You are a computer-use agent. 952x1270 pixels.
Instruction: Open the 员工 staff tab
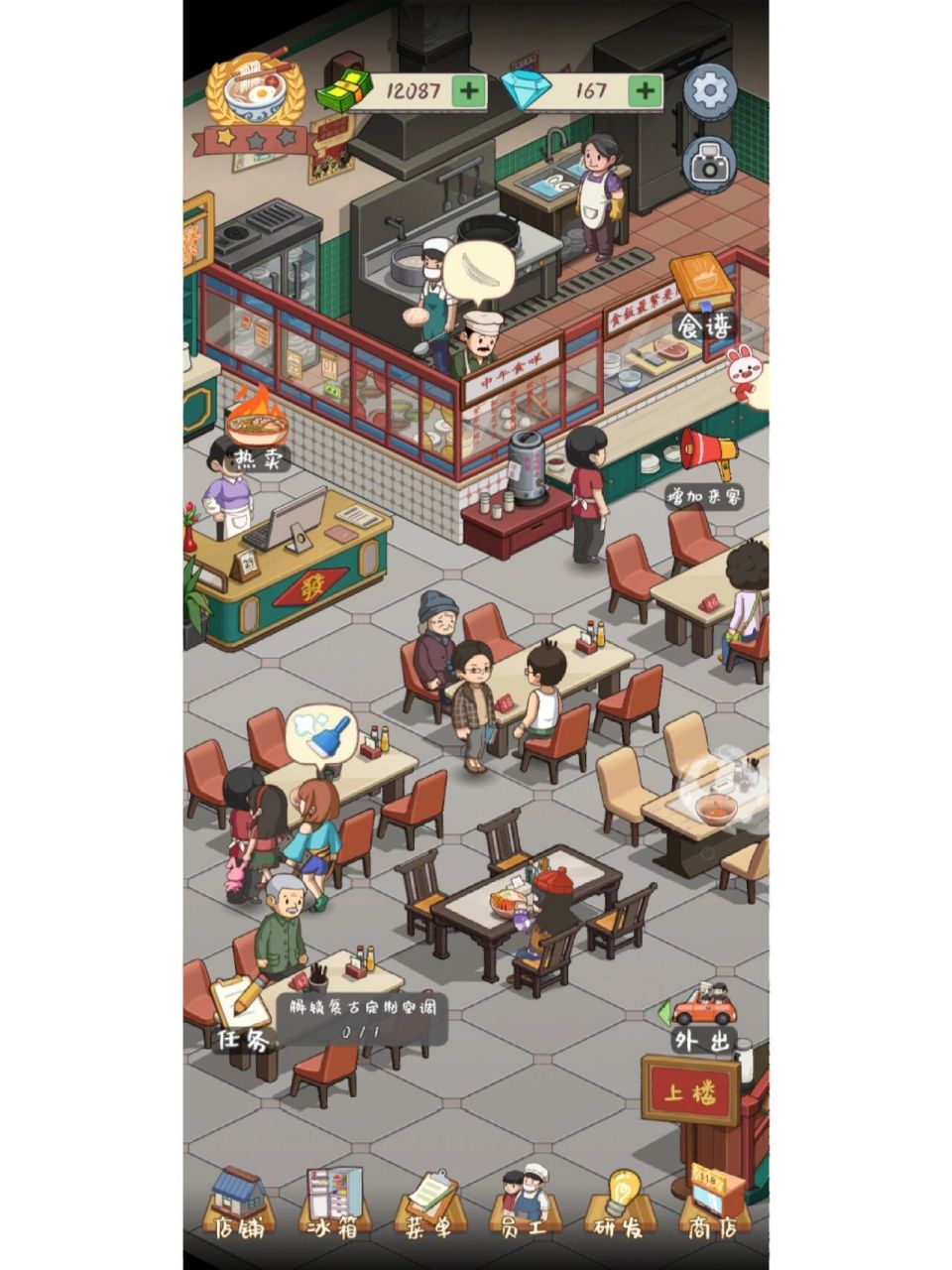[524, 1203]
